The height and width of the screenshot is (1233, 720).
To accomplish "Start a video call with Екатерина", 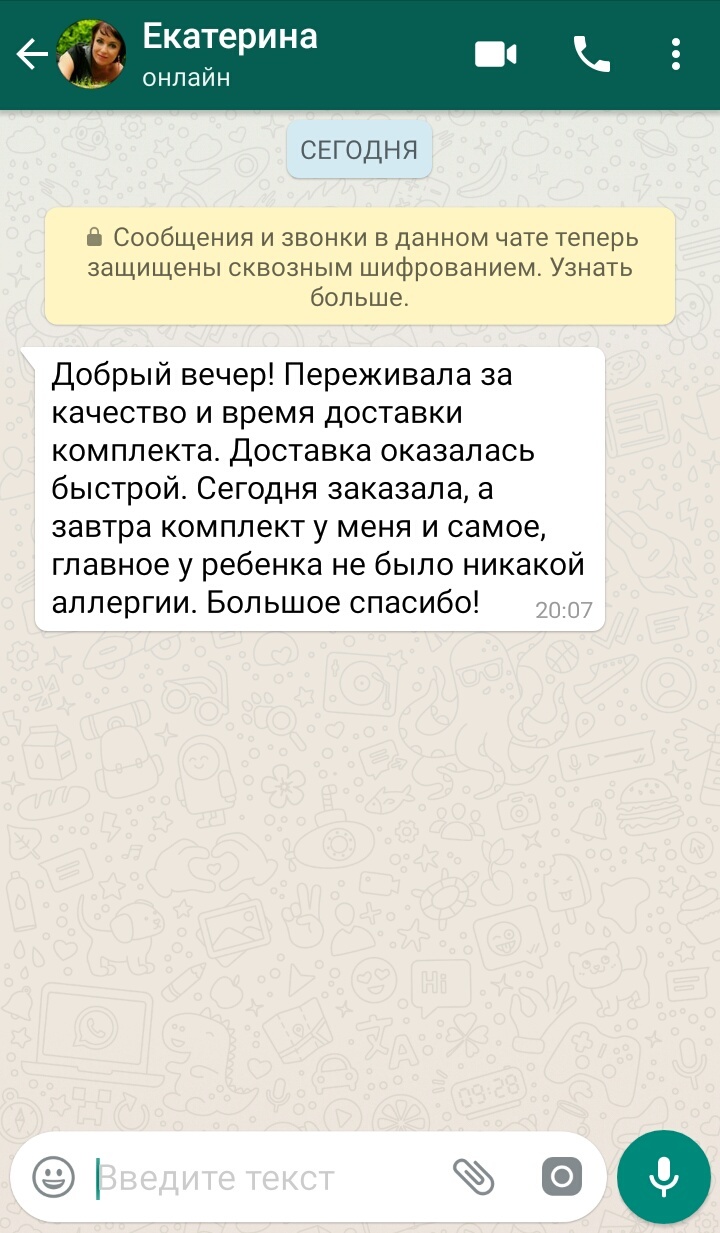I will click(x=495, y=54).
